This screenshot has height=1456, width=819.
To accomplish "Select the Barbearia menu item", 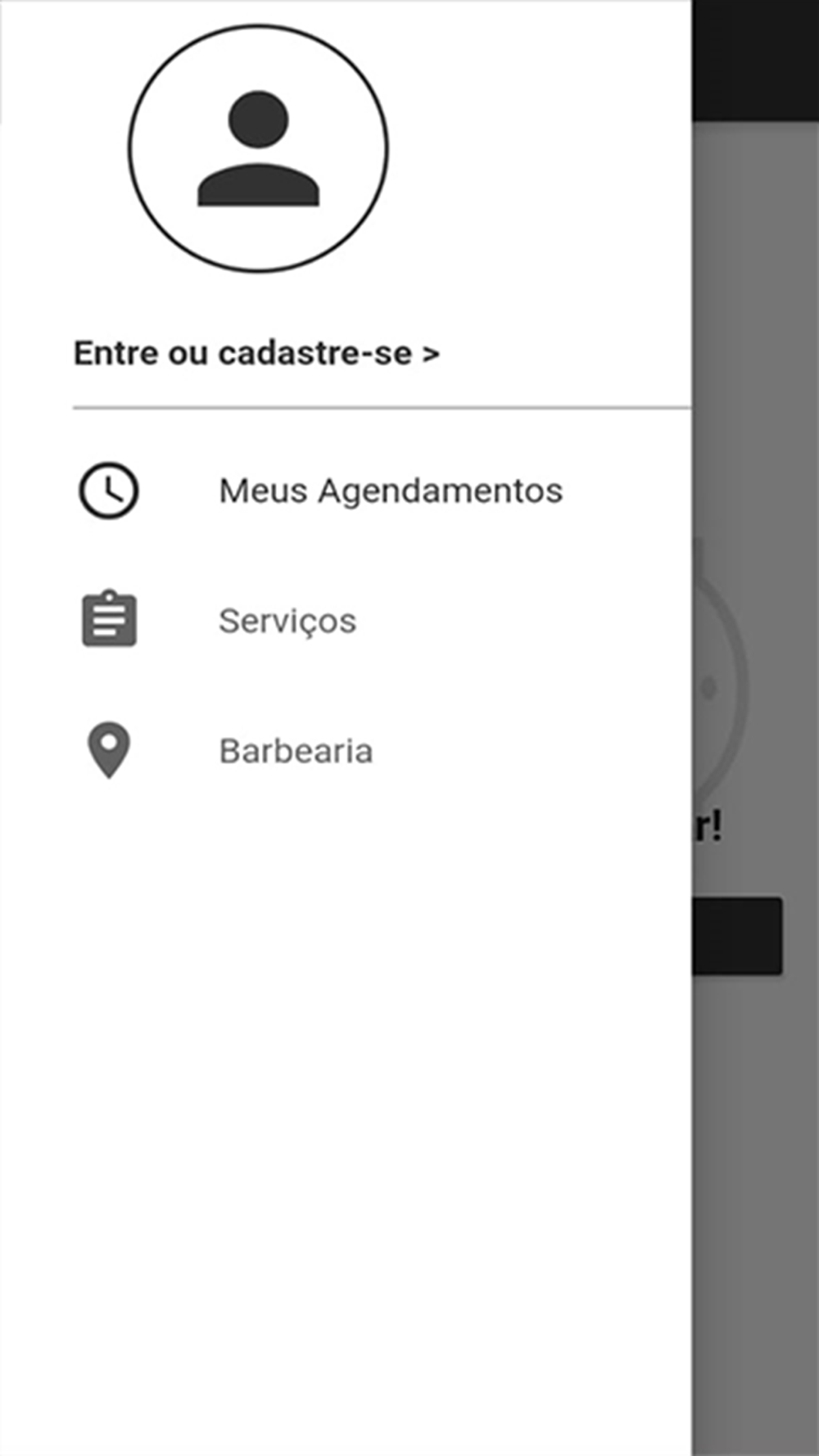I will [346, 751].
